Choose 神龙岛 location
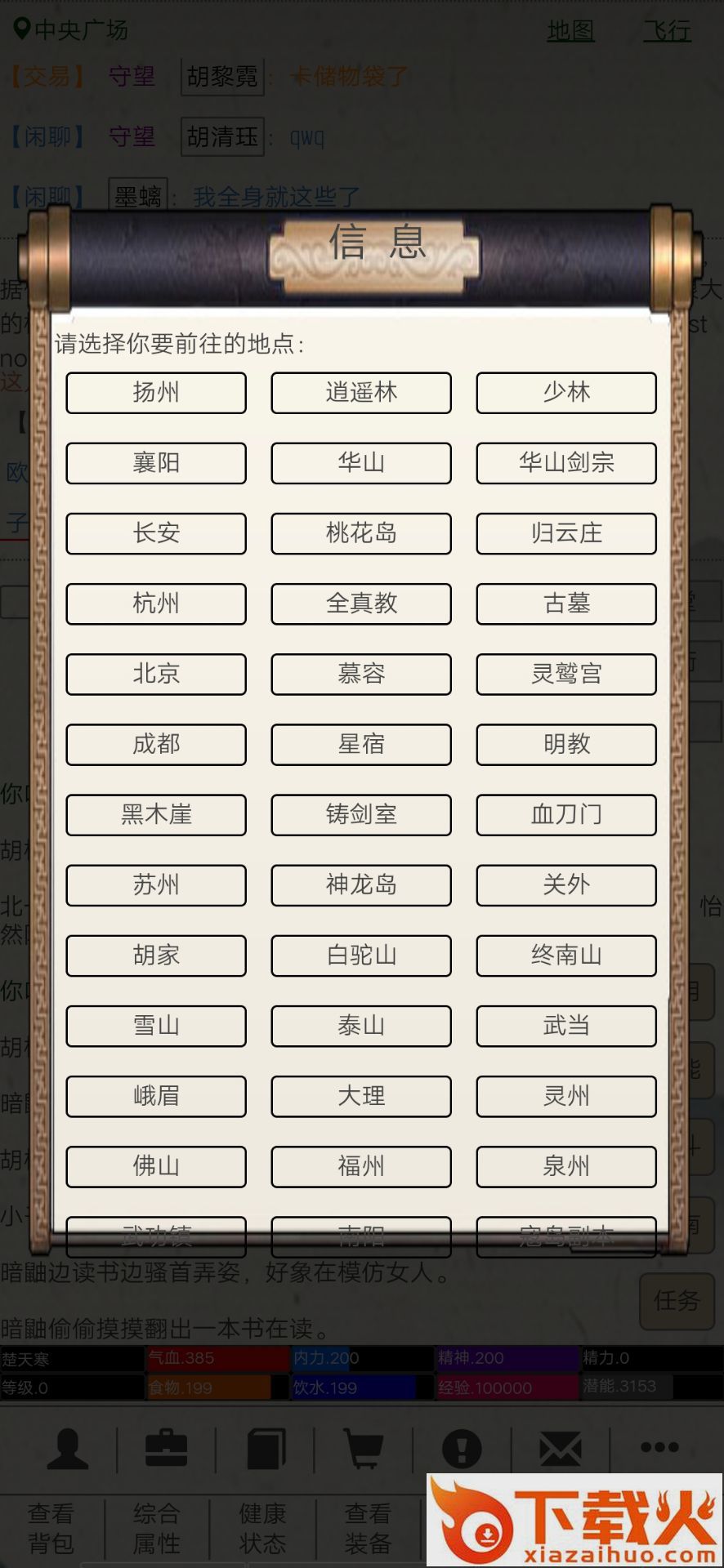The height and width of the screenshot is (1568, 724). tap(361, 884)
